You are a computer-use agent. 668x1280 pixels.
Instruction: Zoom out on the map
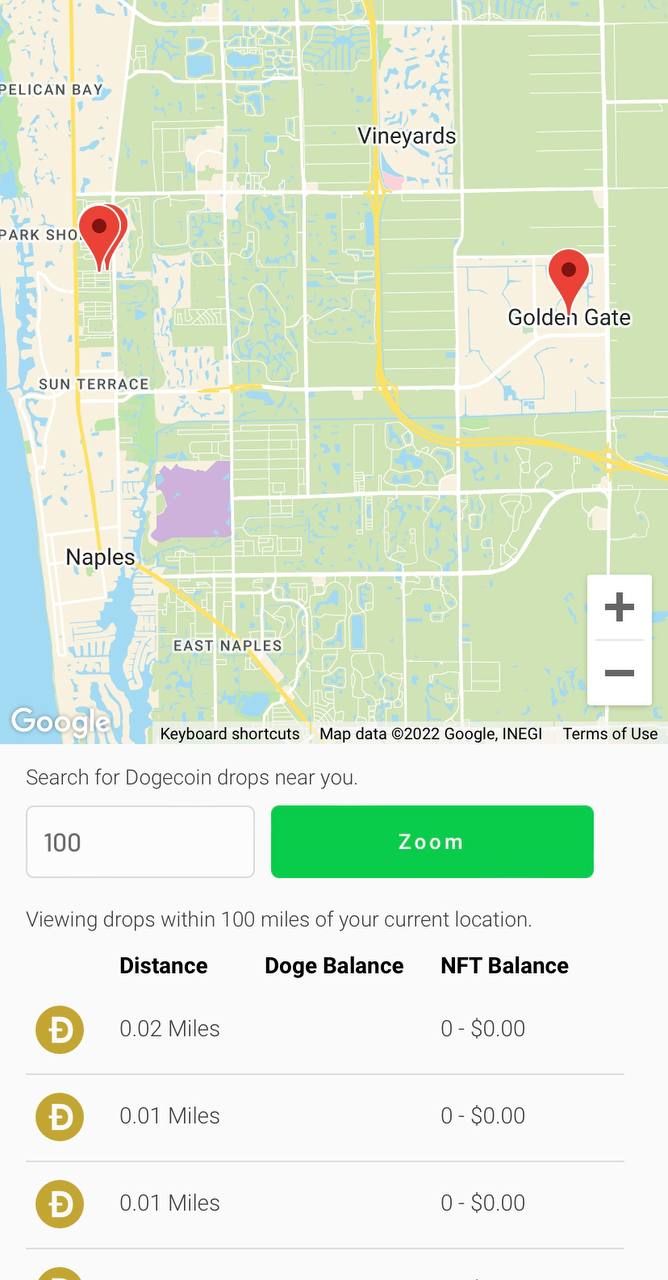click(x=620, y=673)
